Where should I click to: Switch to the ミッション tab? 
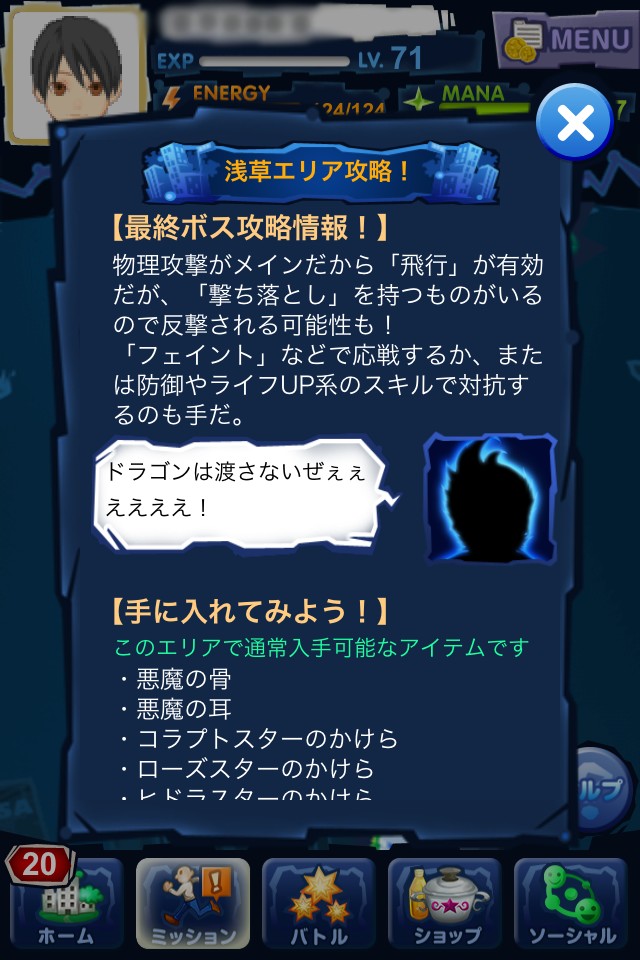193,903
